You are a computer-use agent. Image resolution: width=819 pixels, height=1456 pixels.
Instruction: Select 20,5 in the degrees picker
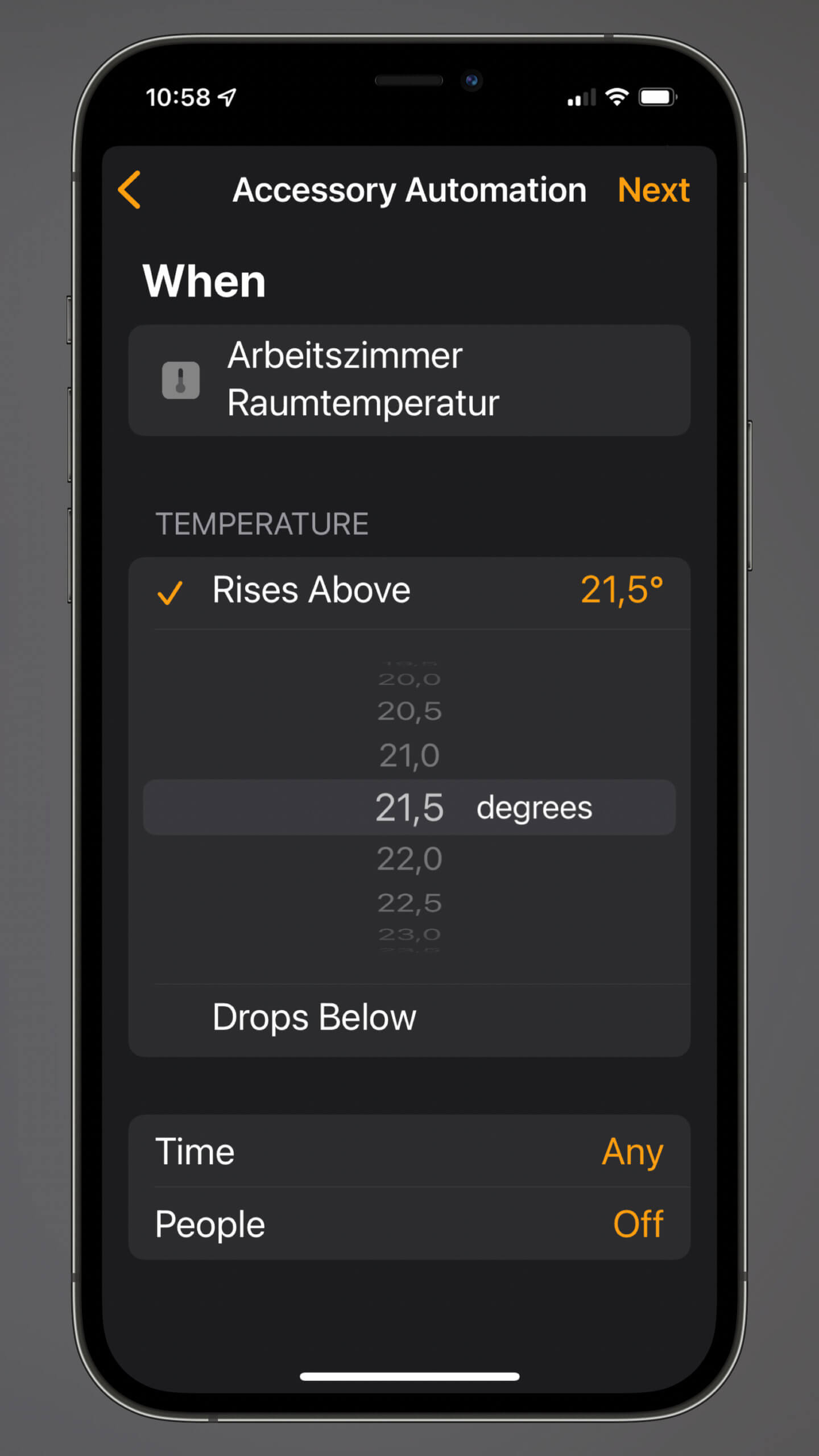pyautogui.click(x=409, y=712)
